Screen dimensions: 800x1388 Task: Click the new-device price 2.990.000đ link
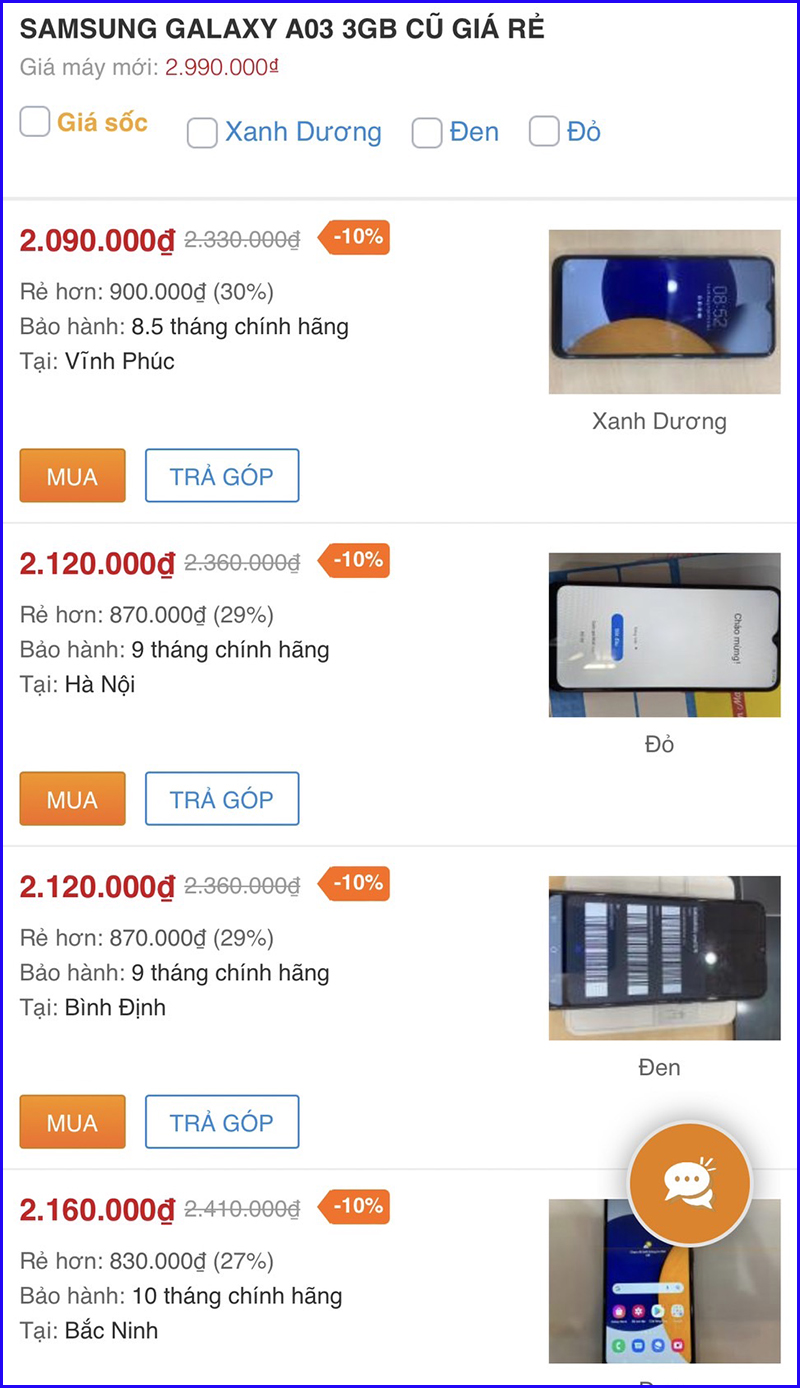click(220, 67)
